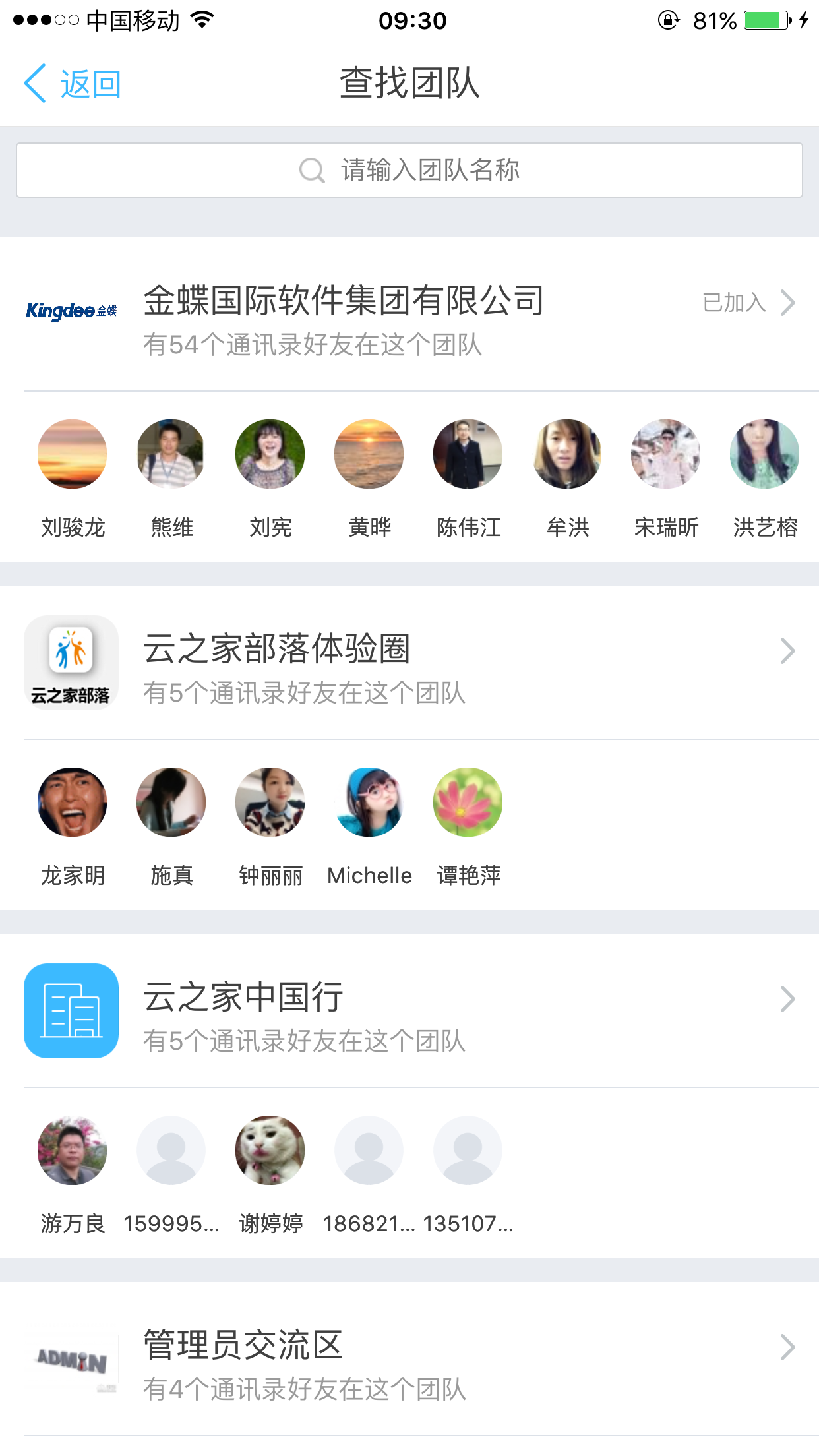Open 谭艳萍's profile picture
Screen dimensions: 819x1456
[x=468, y=803]
